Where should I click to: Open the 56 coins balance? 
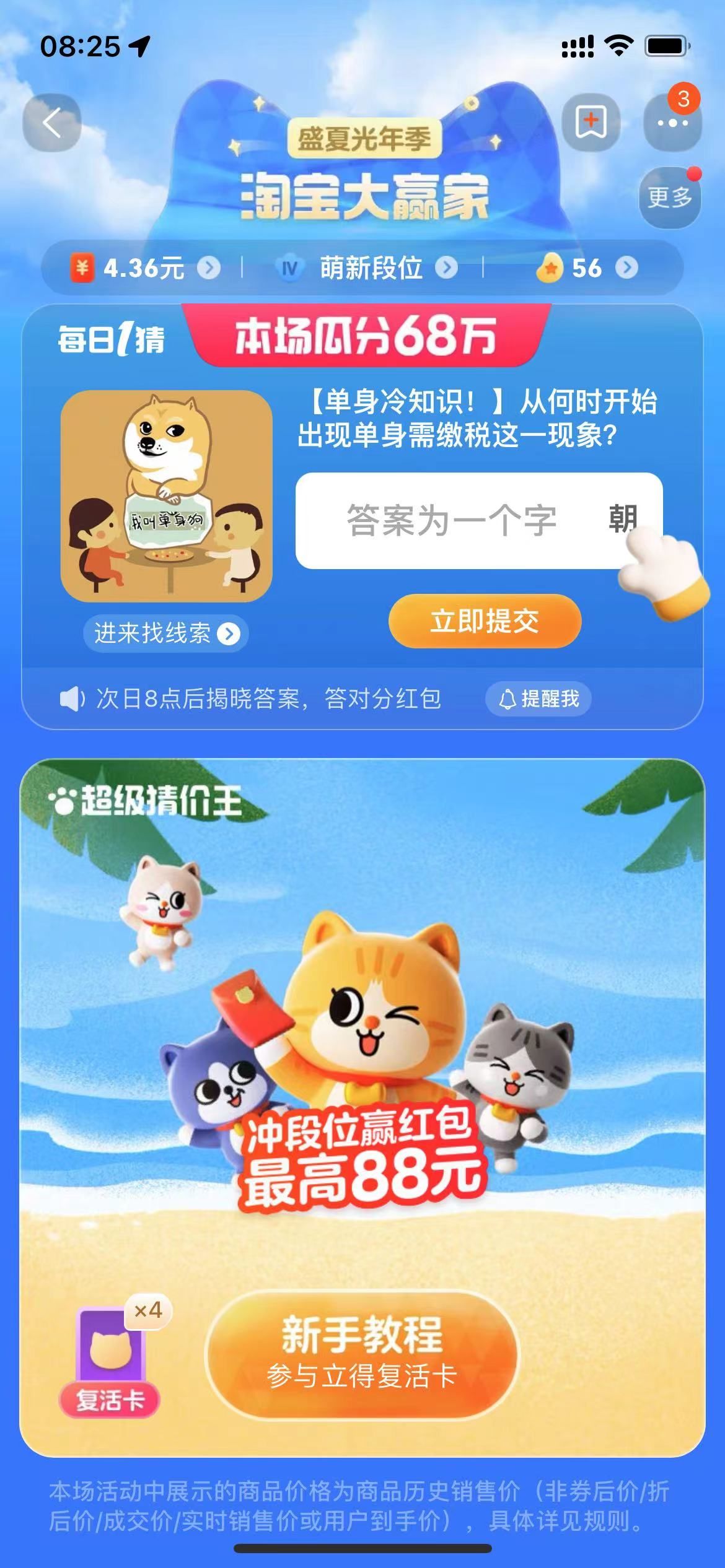pos(586,268)
